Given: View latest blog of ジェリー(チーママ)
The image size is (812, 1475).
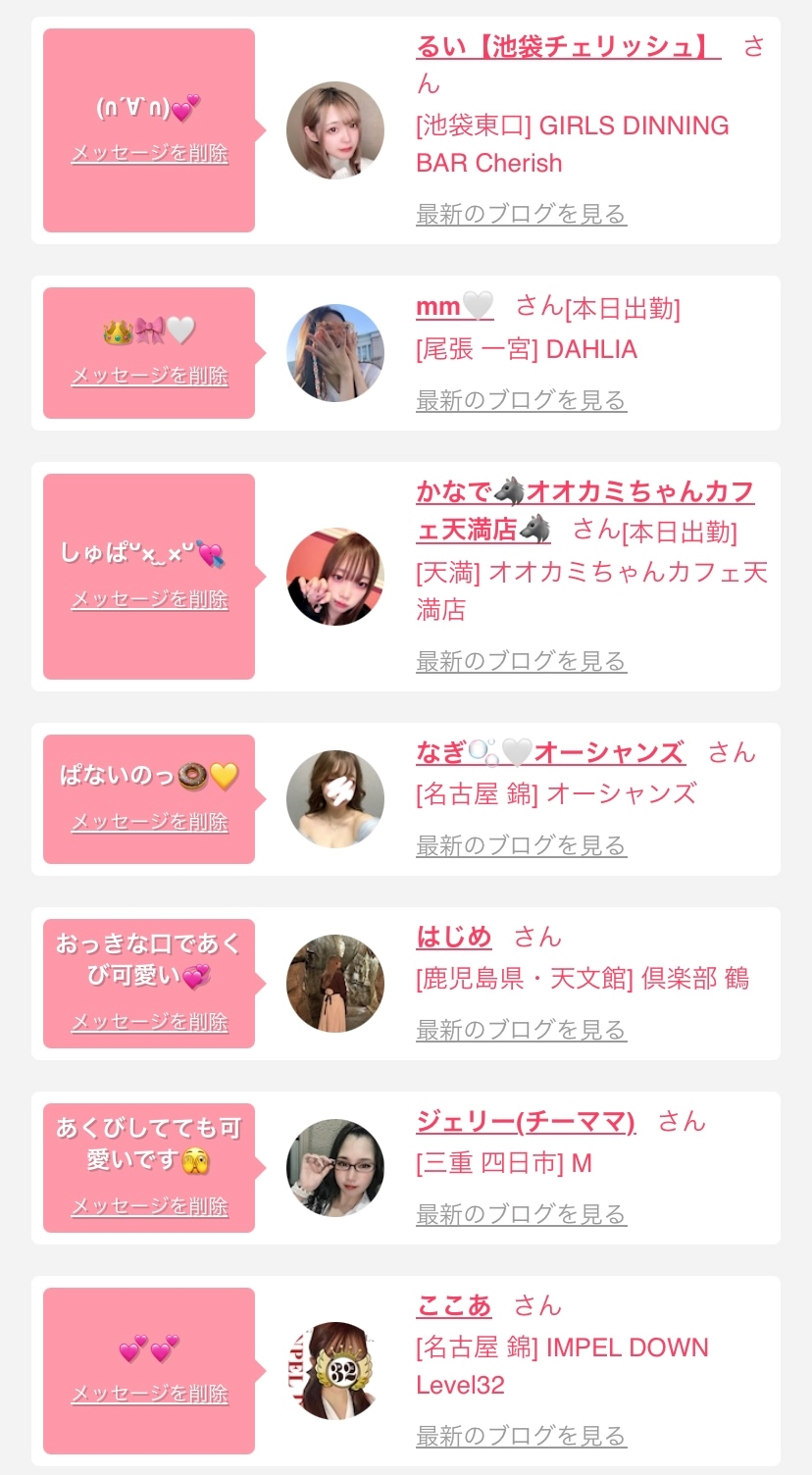Looking at the screenshot, I should click(521, 1214).
